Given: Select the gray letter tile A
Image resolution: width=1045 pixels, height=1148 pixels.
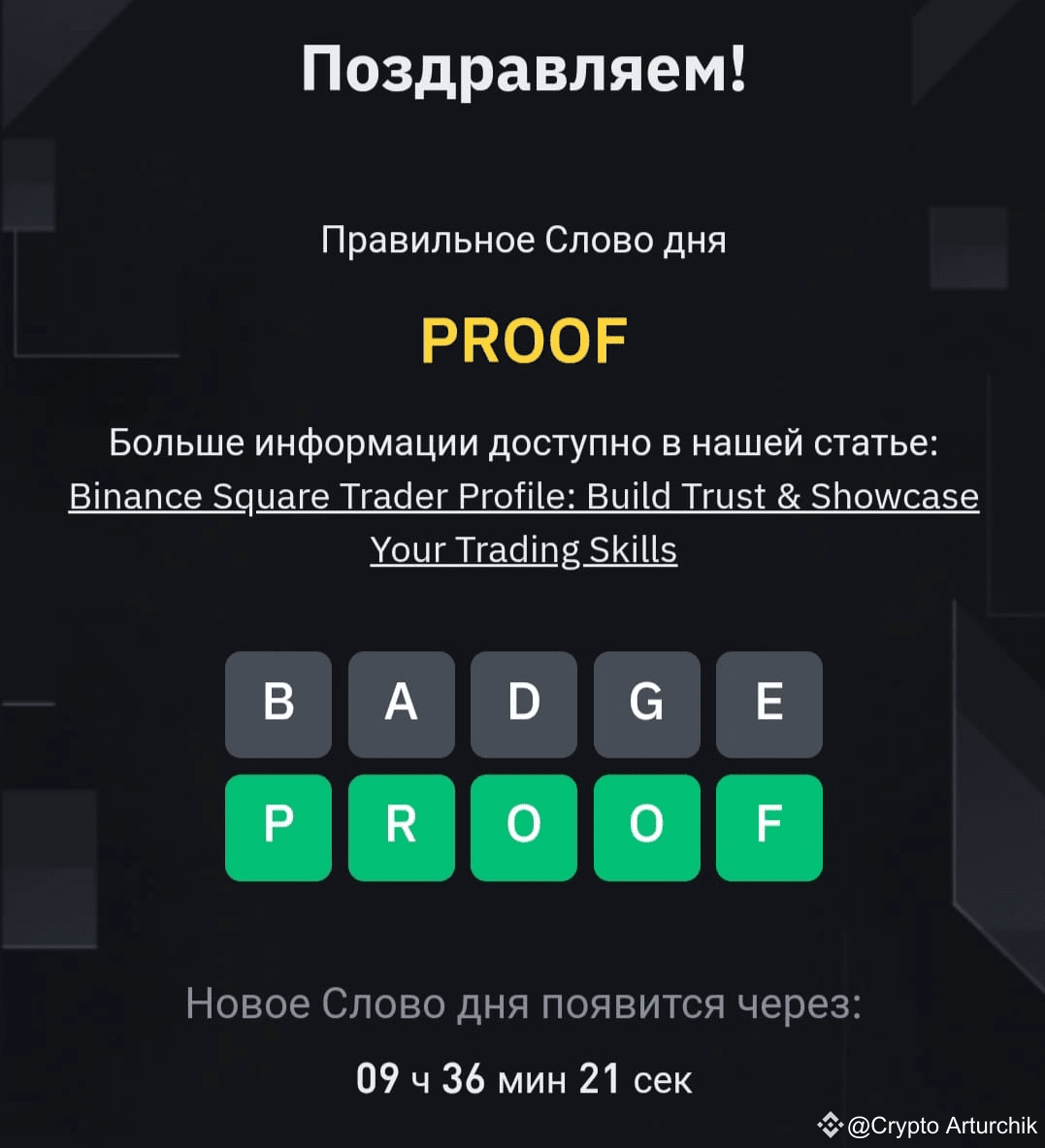Looking at the screenshot, I should (402, 705).
